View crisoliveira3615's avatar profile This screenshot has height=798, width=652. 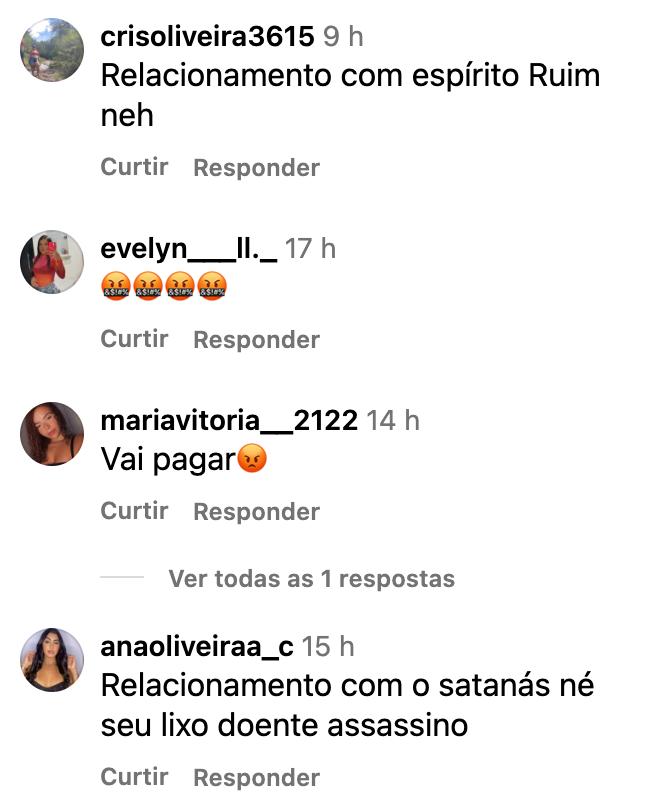tap(52, 49)
